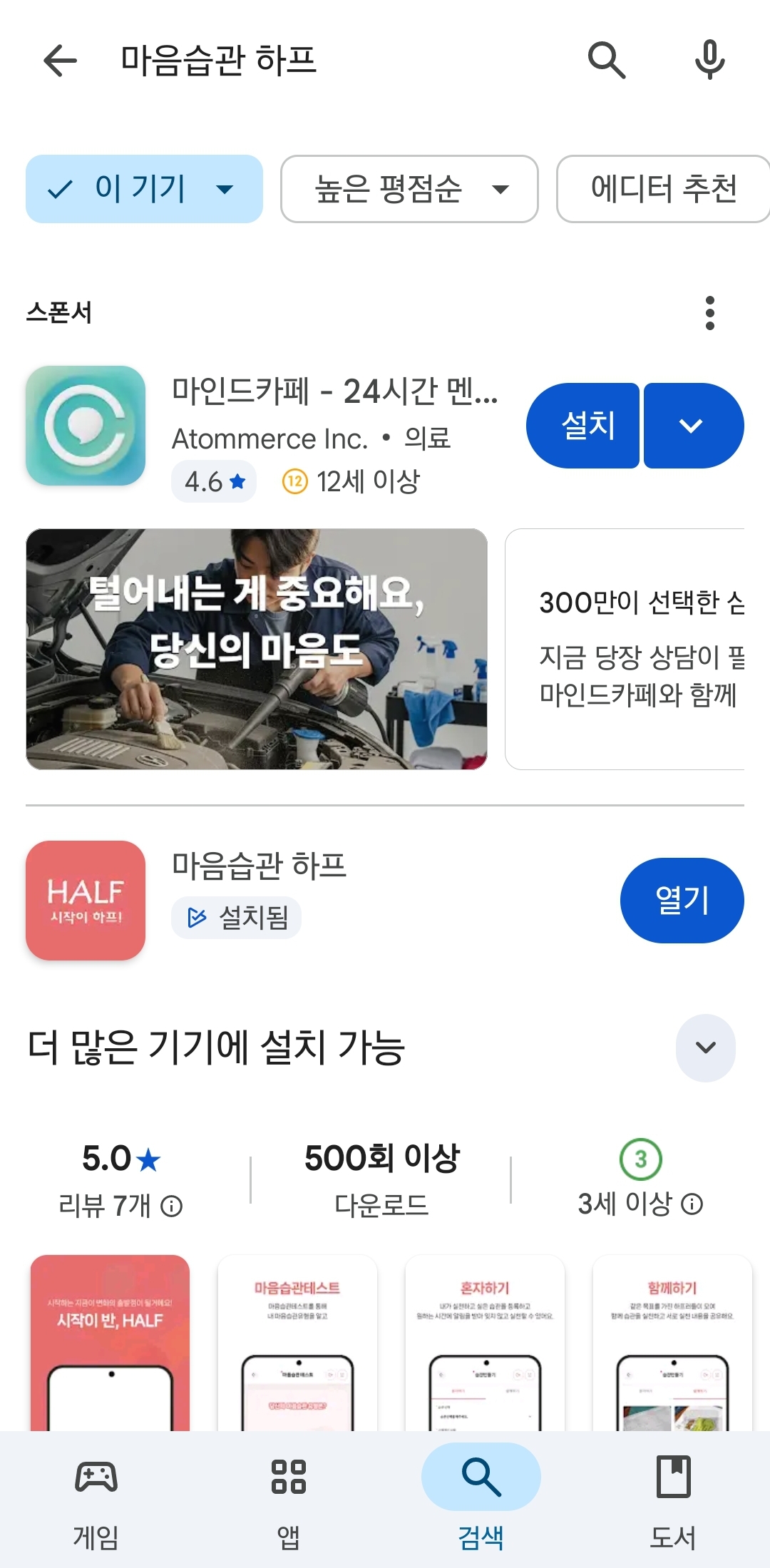The width and height of the screenshot is (770, 1568).
Task: Expand 더 많은 기기에 설치 가능 section
Action: pos(705,1047)
